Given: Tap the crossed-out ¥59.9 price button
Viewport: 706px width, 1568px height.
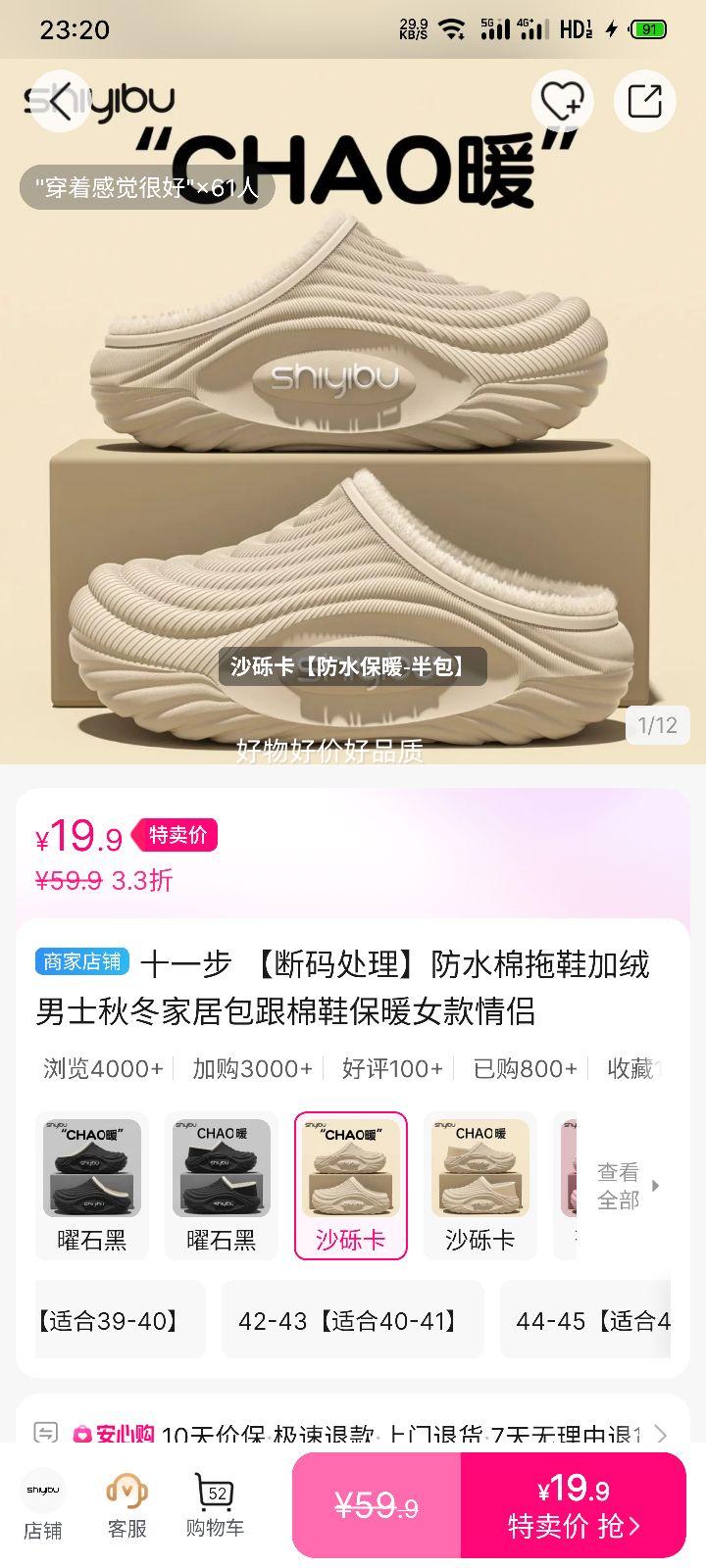Looking at the screenshot, I should pyautogui.click(x=377, y=1502).
